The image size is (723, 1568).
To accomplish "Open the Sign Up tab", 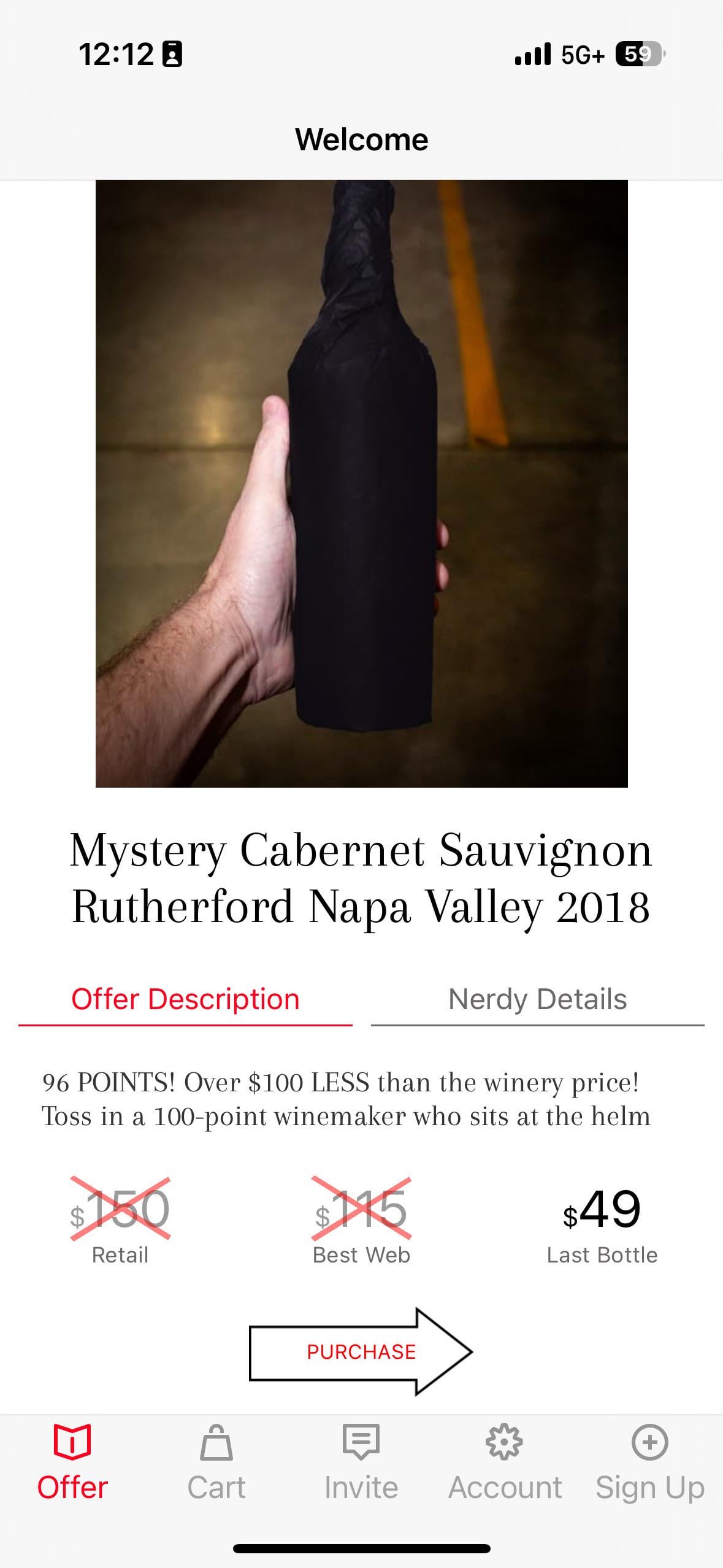I will click(x=649, y=1463).
